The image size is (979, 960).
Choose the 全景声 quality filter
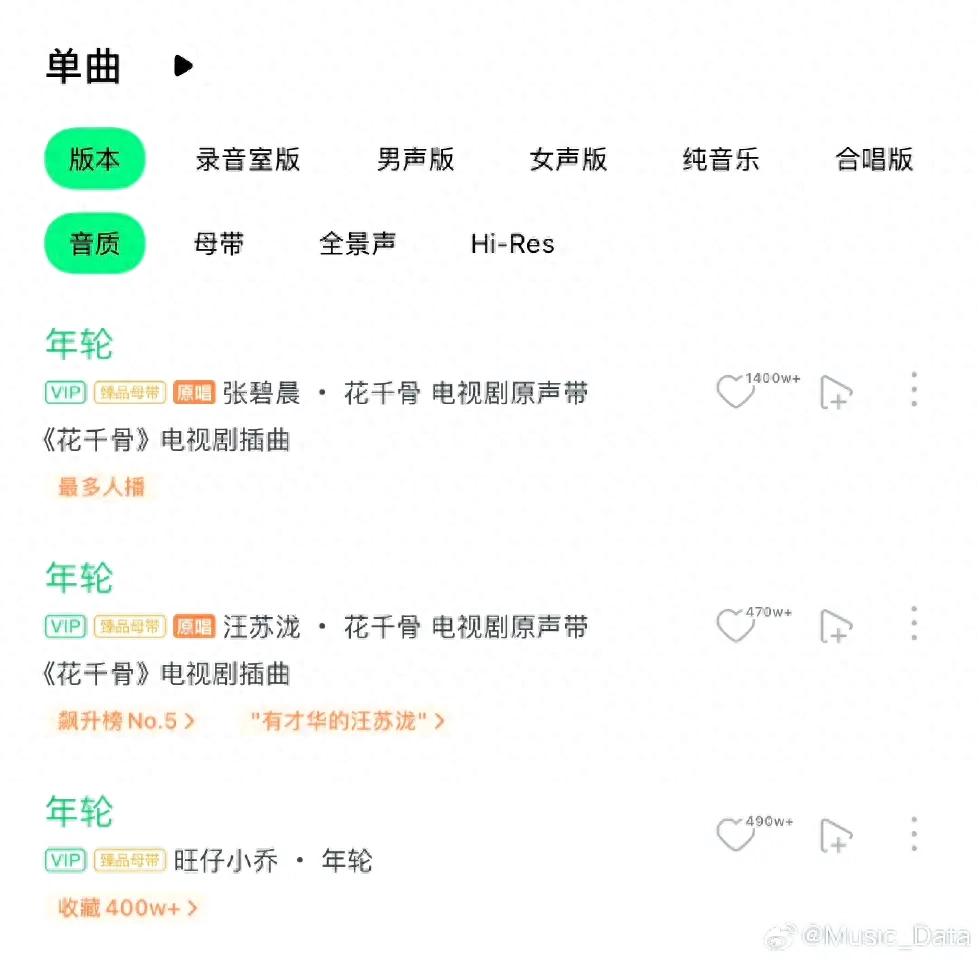pyautogui.click(x=357, y=244)
